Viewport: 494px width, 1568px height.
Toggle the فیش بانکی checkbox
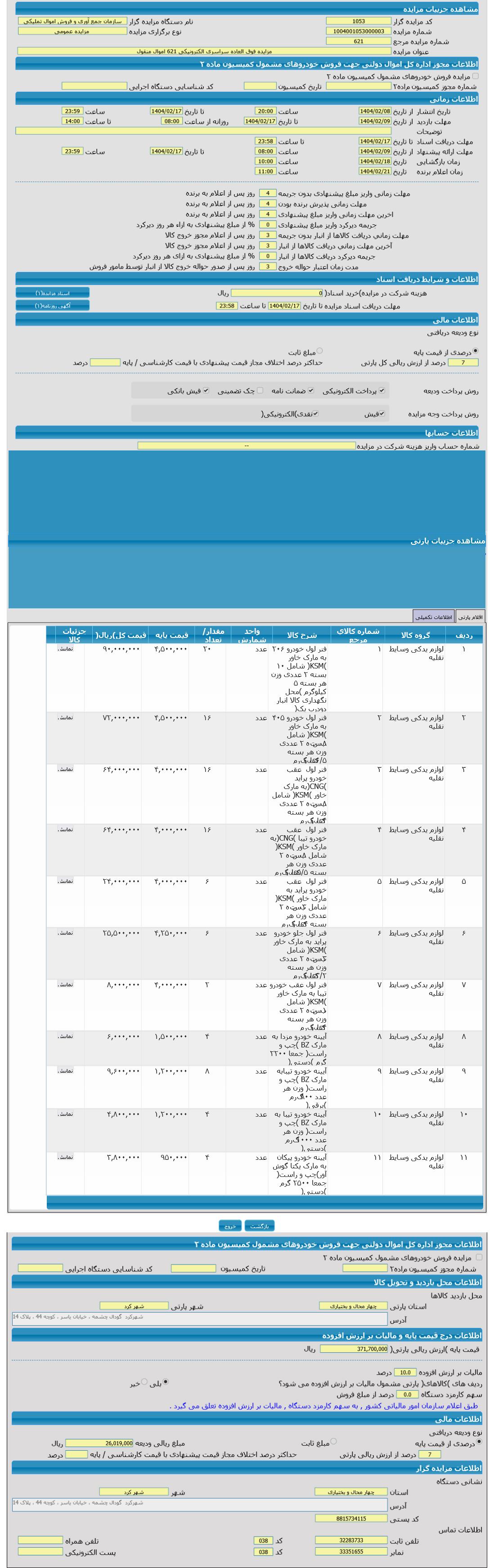pos(206,390)
